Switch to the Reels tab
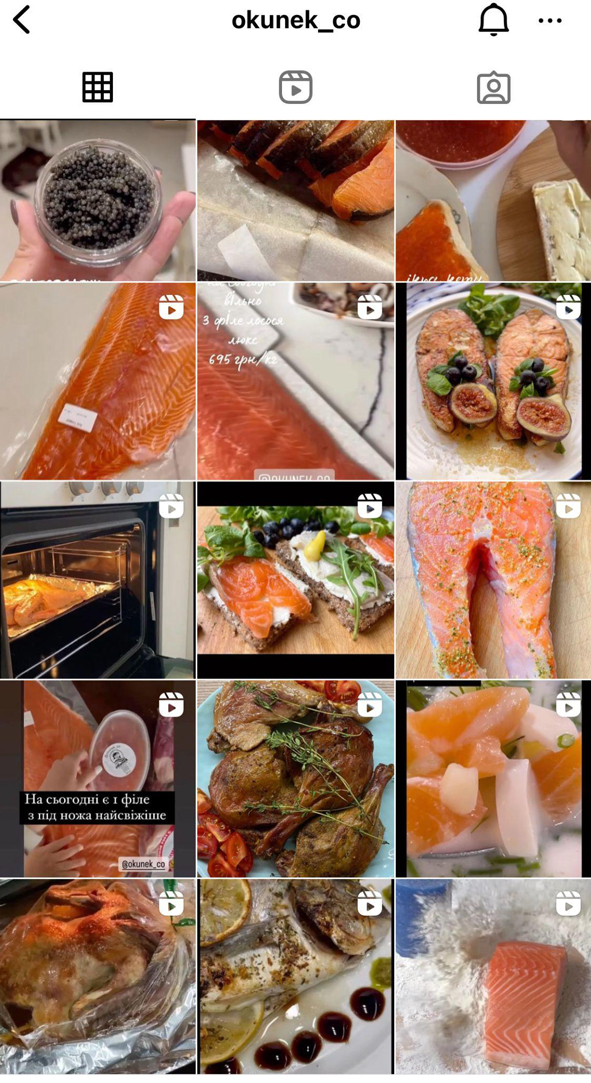The height and width of the screenshot is (1083, 591). (x=296, y=88)
